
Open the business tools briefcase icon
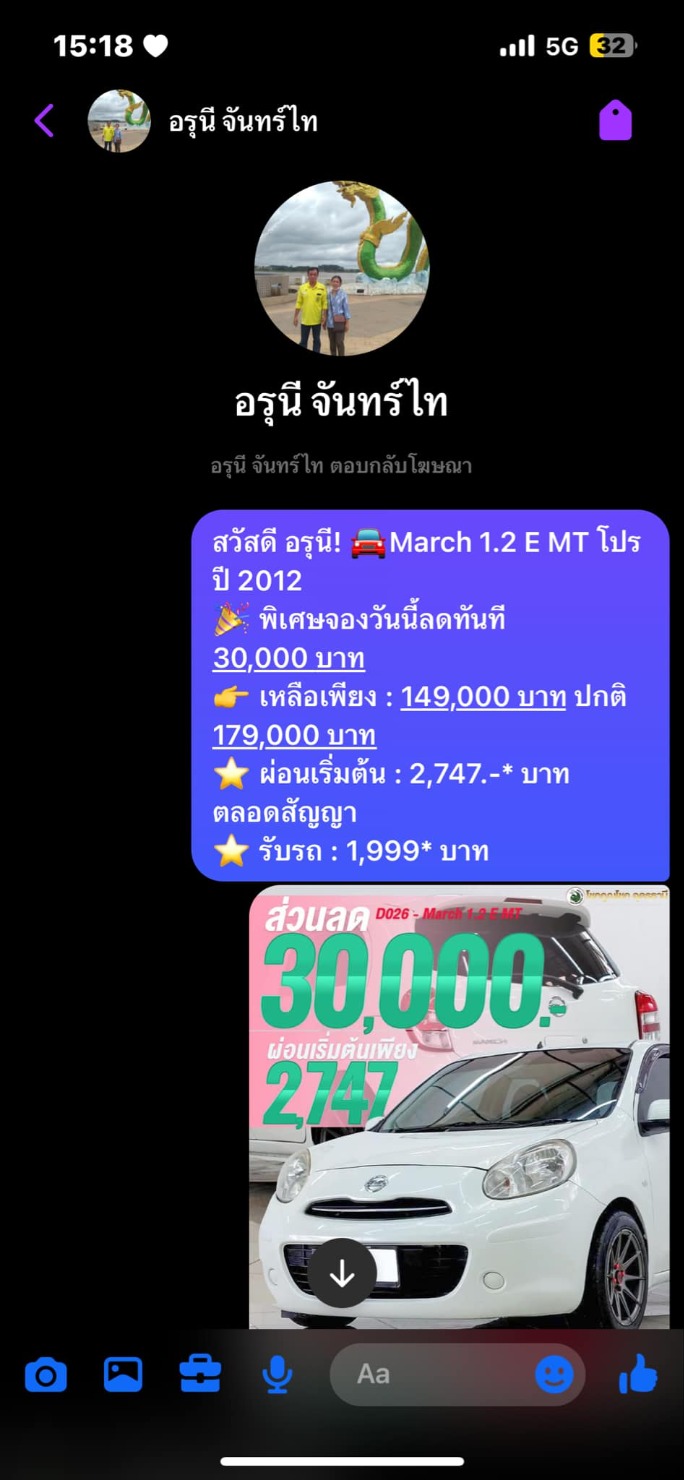(200, 1375)
